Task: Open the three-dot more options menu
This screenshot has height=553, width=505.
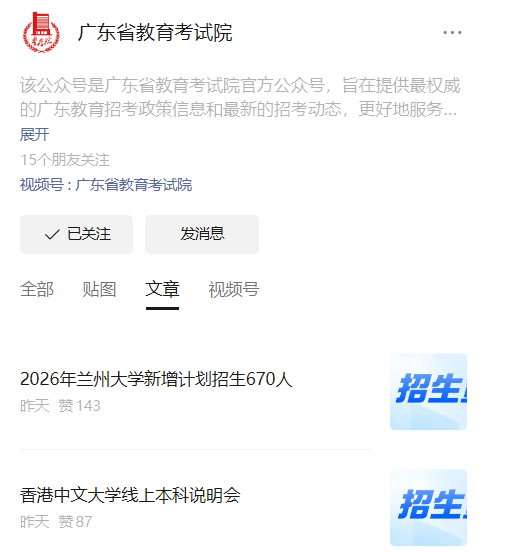Action: 452,32
